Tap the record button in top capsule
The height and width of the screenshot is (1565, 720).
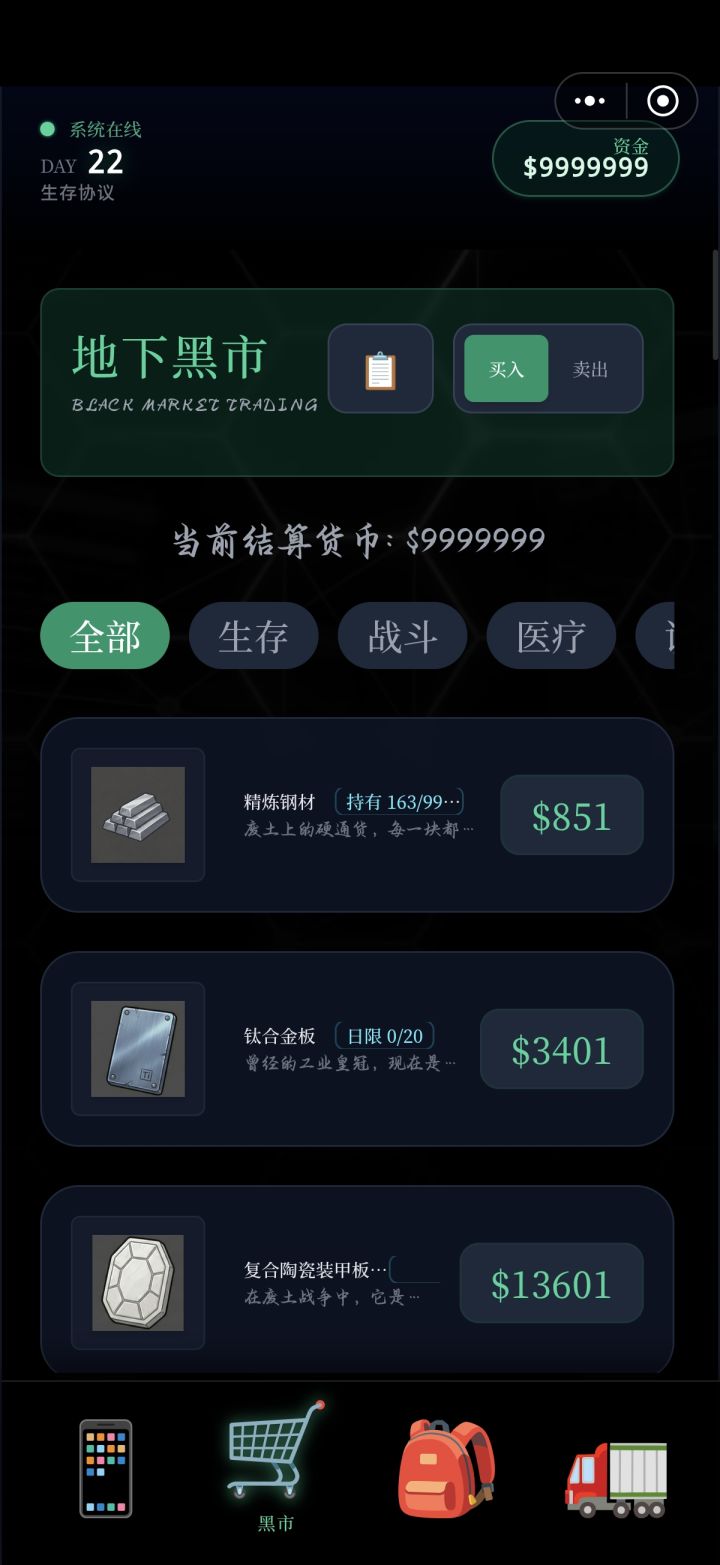click(662, 100)
